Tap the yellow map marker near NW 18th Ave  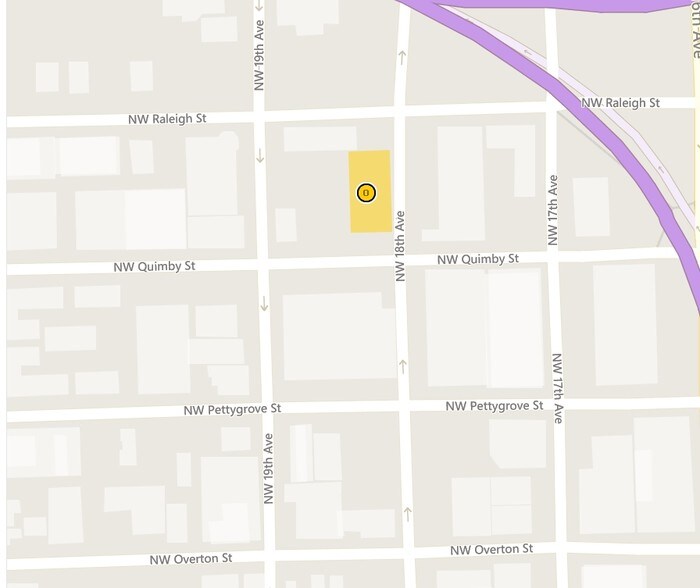pos(366,192)
